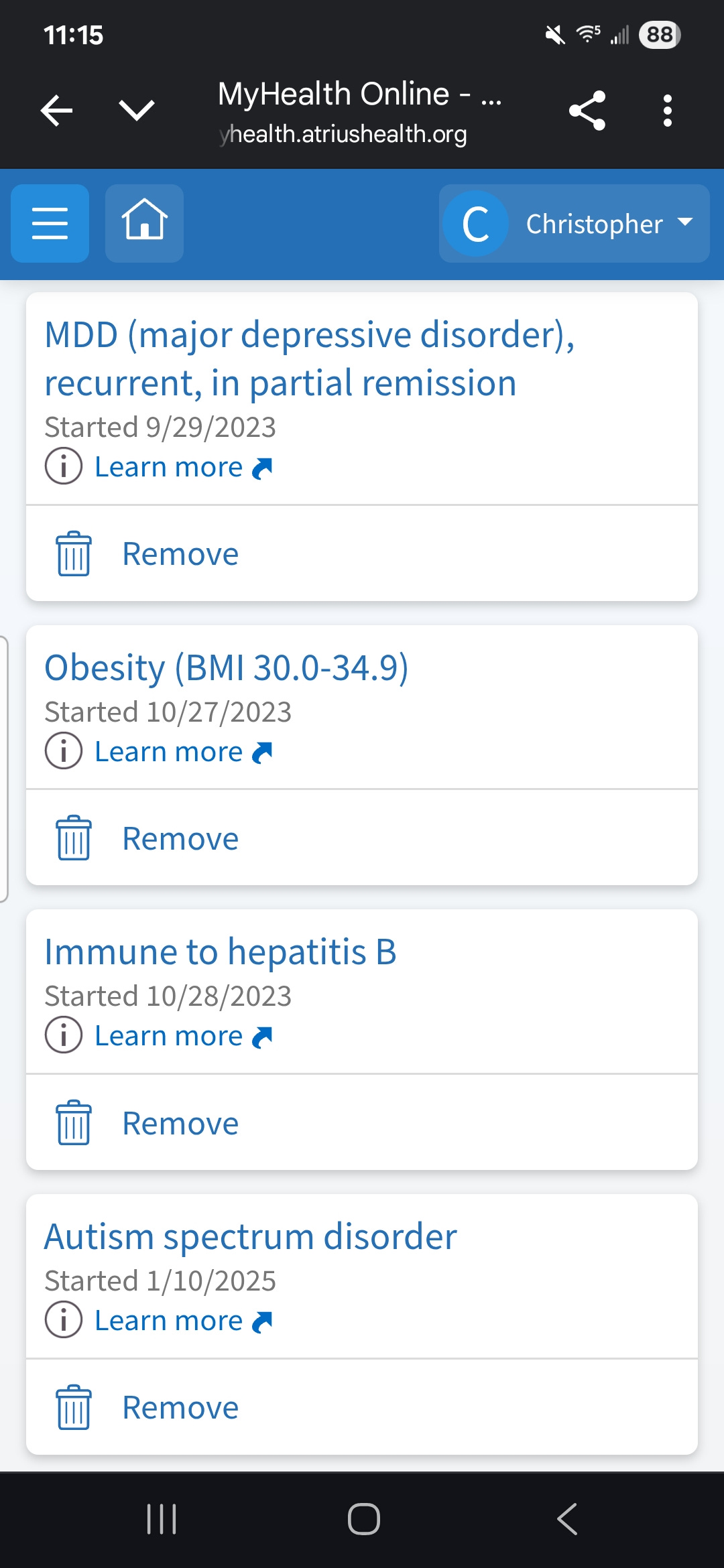Open the MDD major depressive disorder entry
Viewport: 724px width, 1568px height.
[x=308, y=358]
